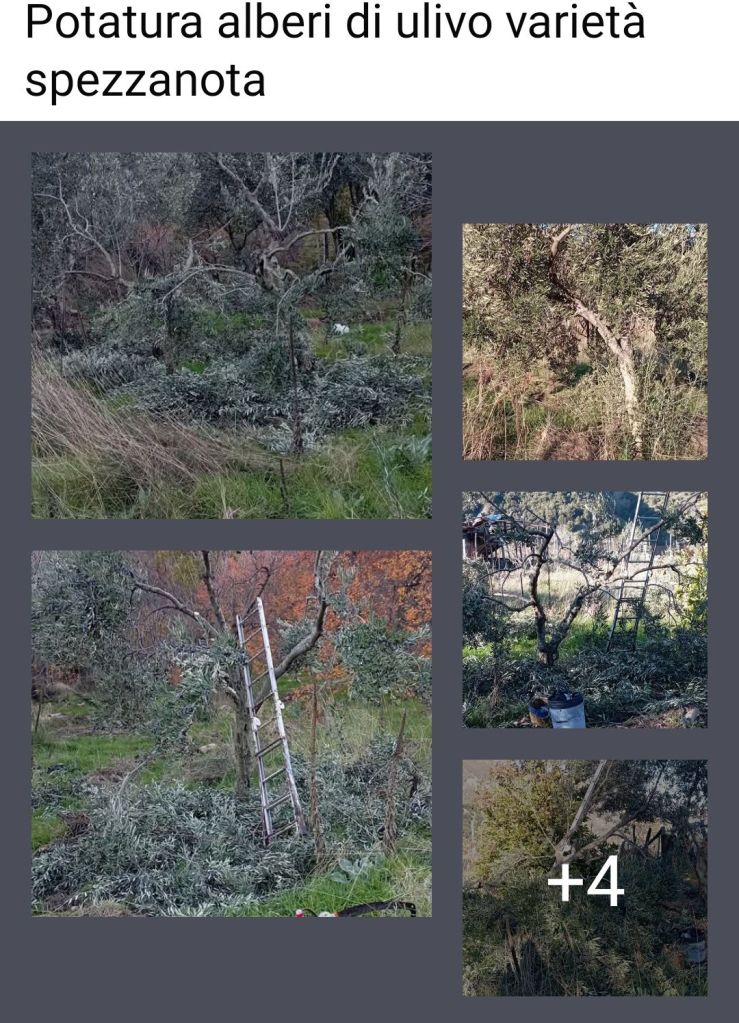Open the top large photo of pruned olive trees
Image resolution: width=739 pixels, height=1023 pixels.
pos(231,335)
